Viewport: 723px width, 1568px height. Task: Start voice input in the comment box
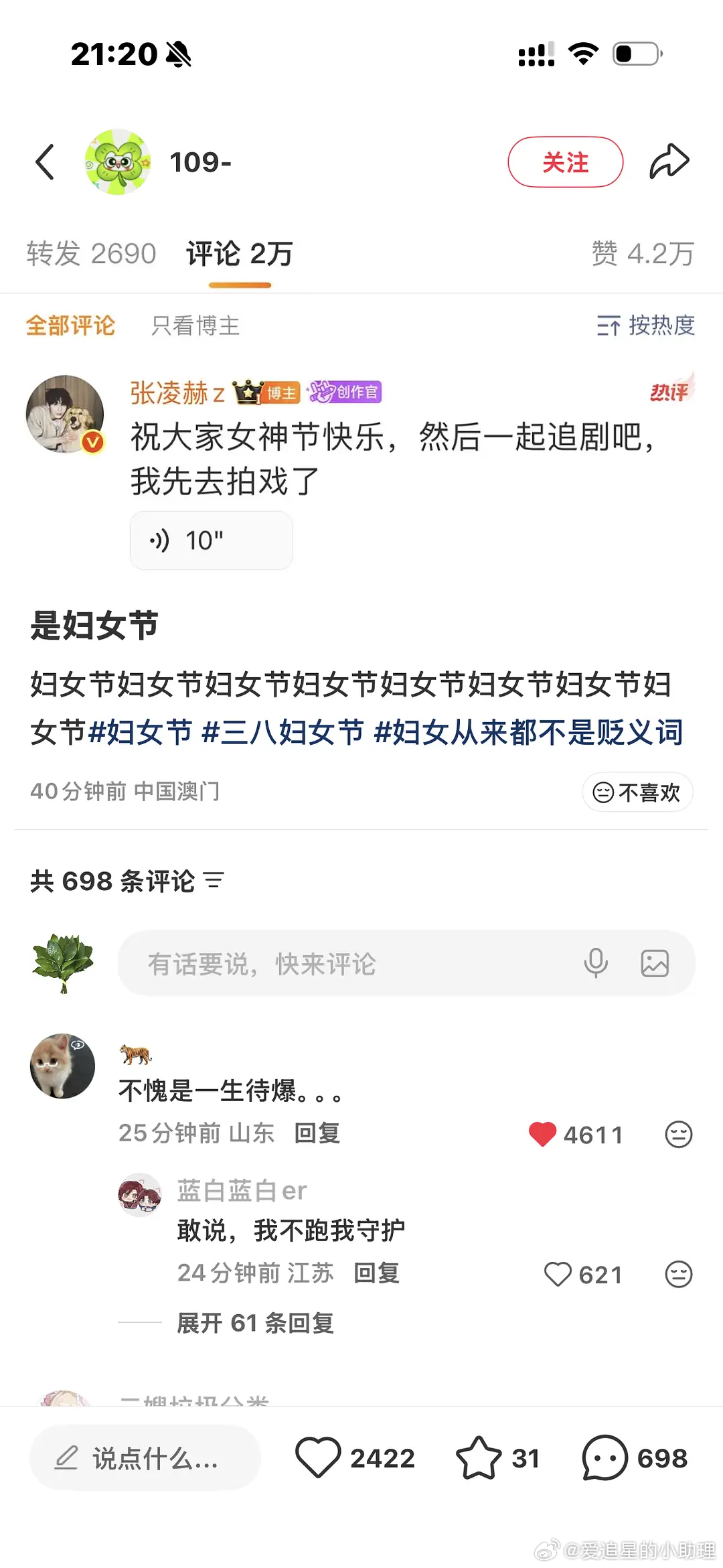click(x=596, y=963)
